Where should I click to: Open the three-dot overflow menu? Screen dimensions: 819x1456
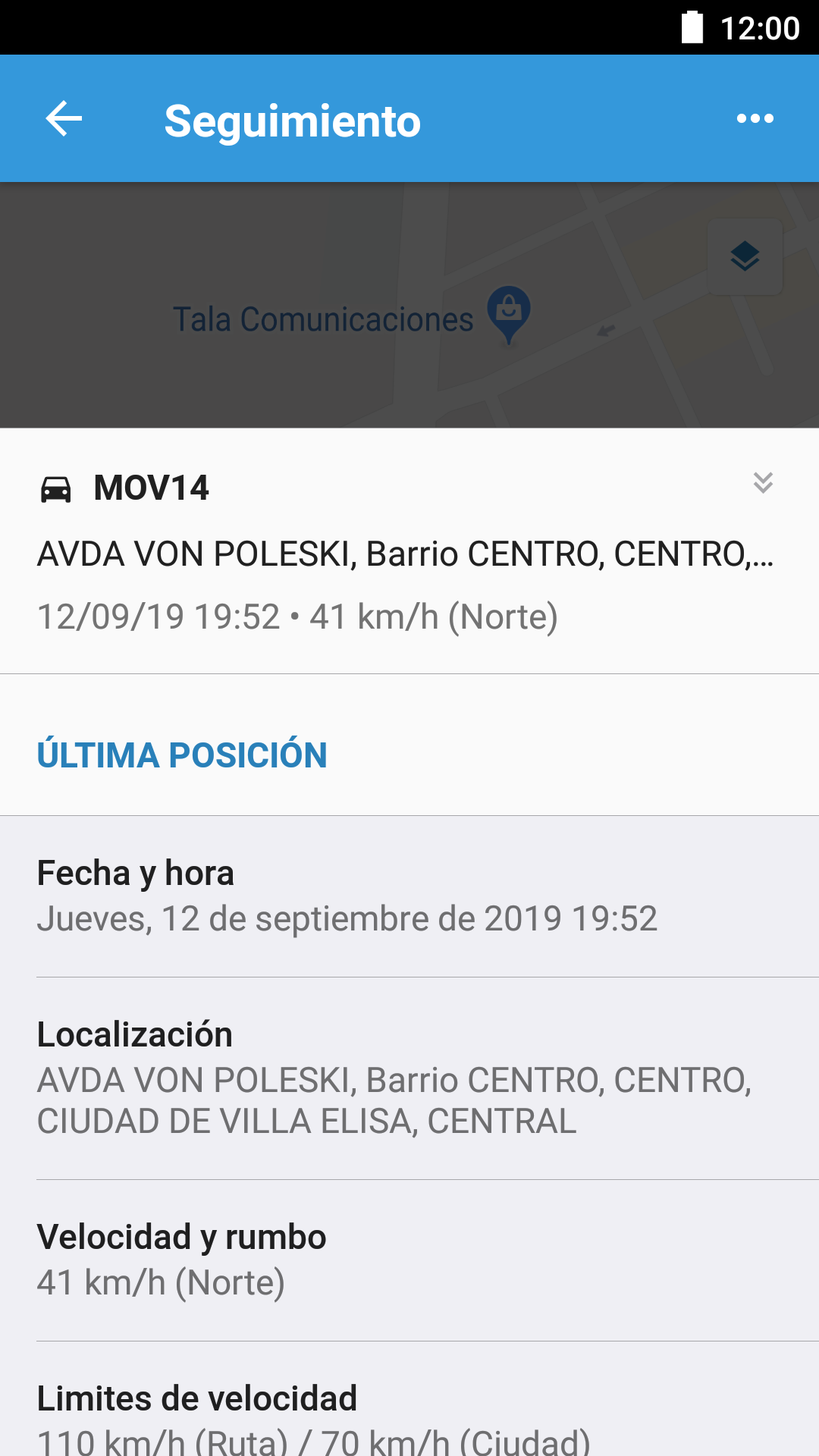tap(755, 119)
